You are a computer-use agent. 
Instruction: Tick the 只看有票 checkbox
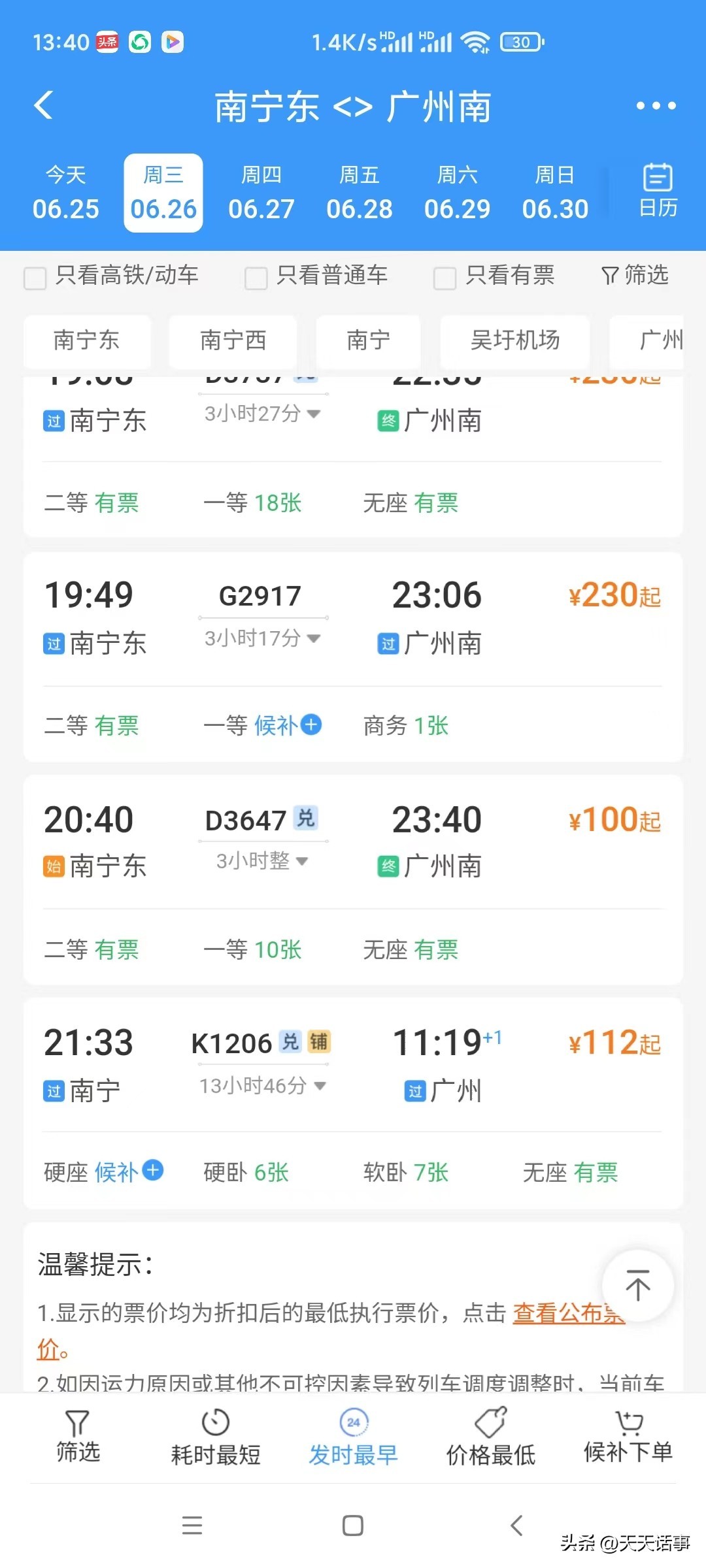point(445,277)
